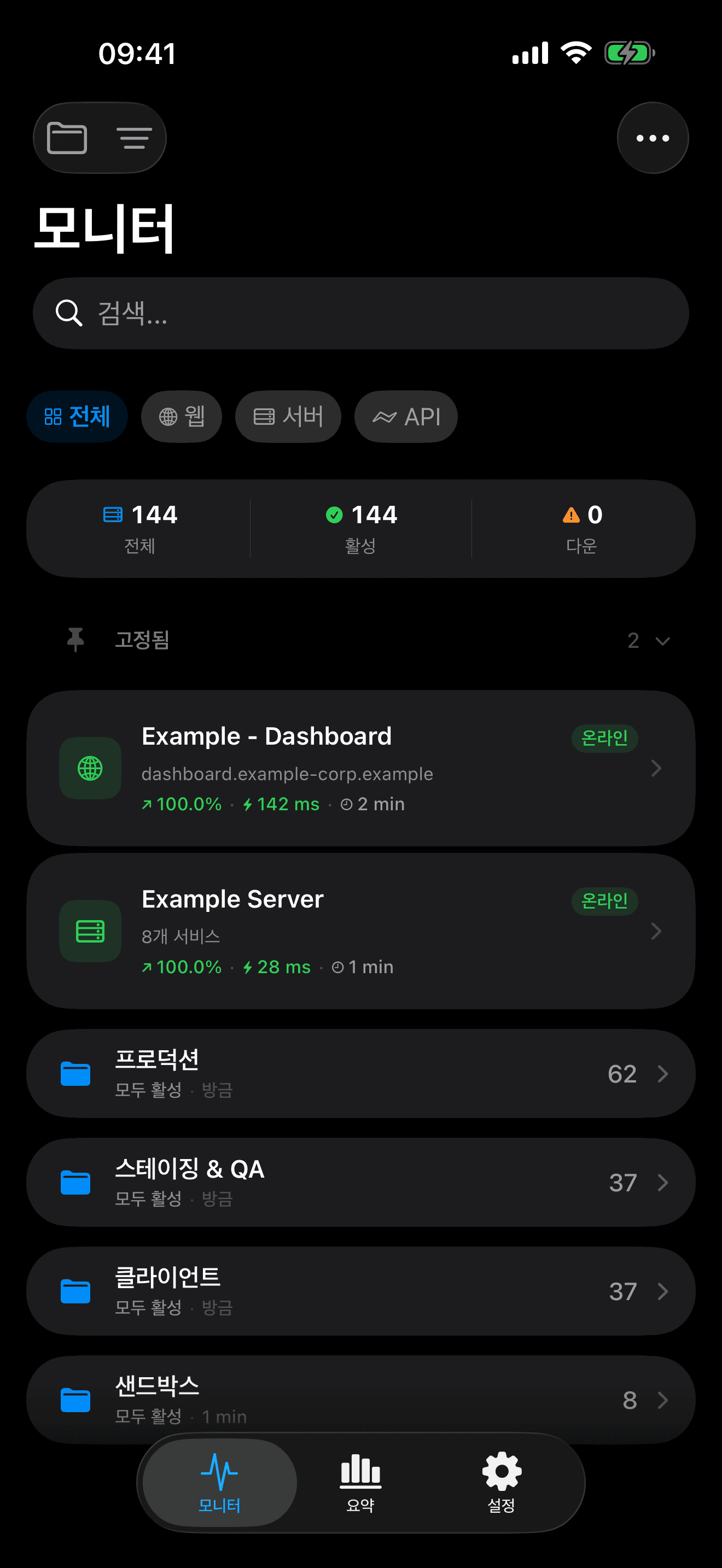Activate the API filter chip
The width and height of the screenshot is (722, 1568).
(x=405, y=417)
